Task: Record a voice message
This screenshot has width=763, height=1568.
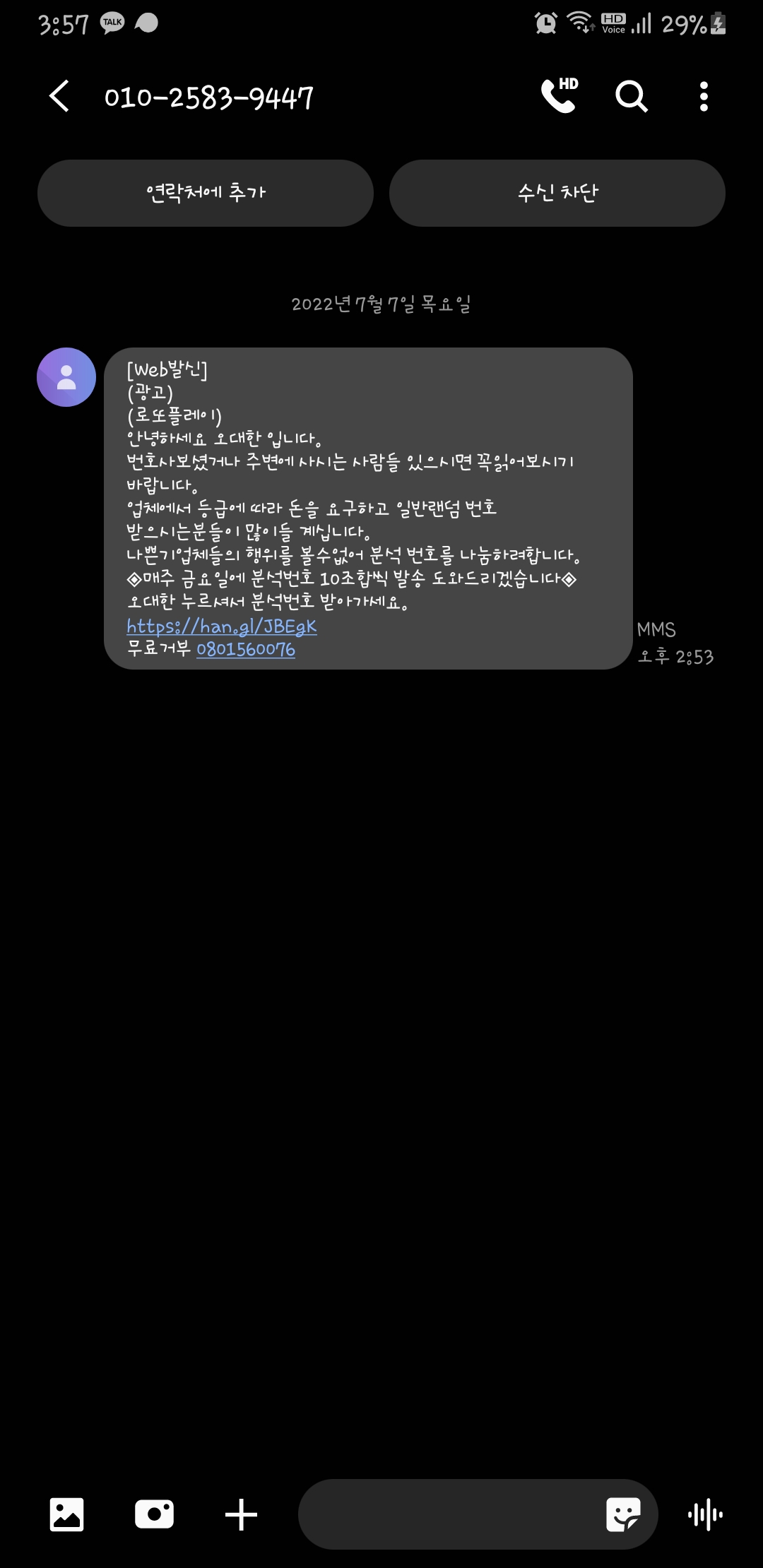Action: point(705,1514)
